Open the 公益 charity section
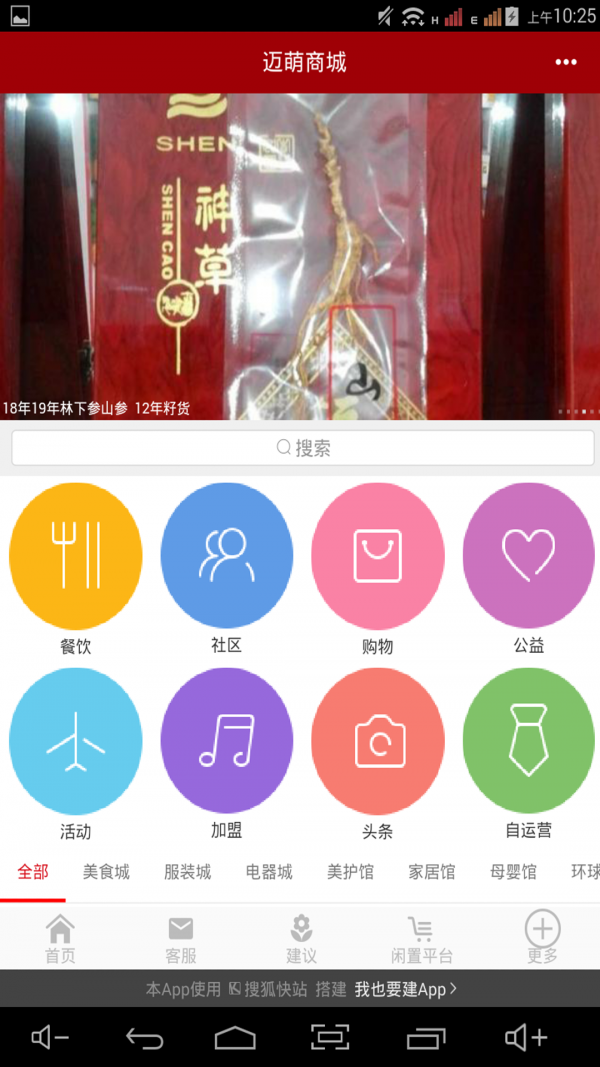Viewport: 600px width, 1067px height. point(529,555)
